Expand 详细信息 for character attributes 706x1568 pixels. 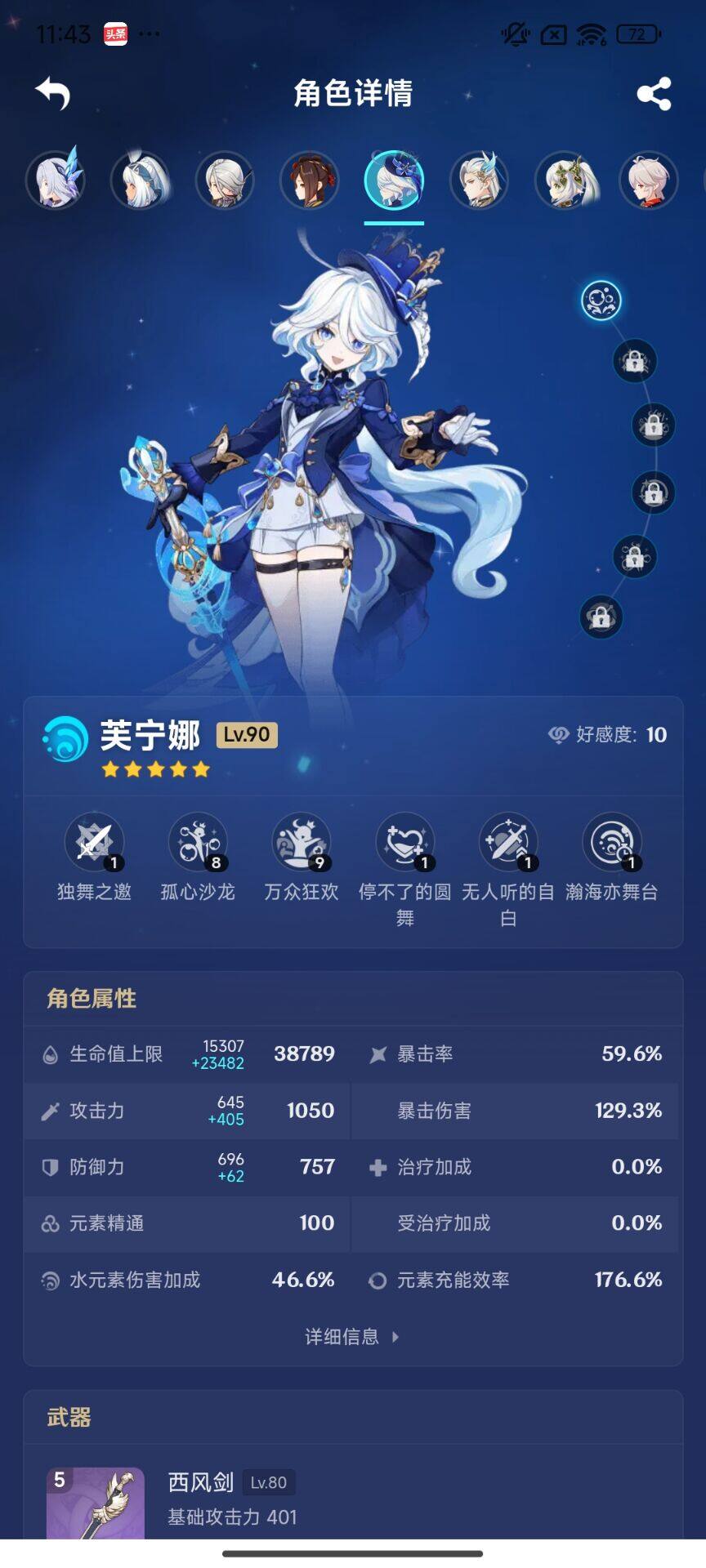(x=352, y=1337)
